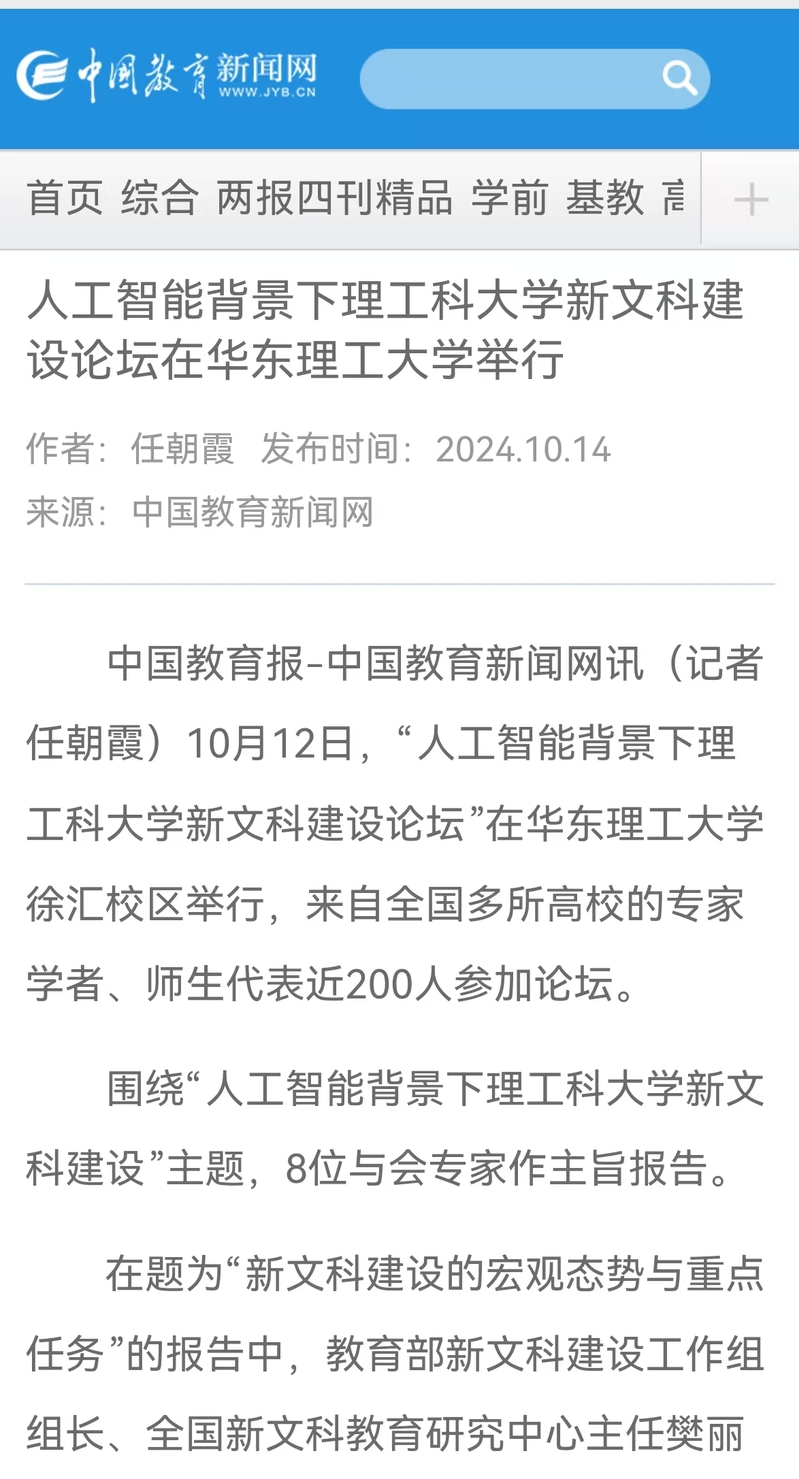Open 两报四刊精品 section
Image resolution: width=799 pixels, height=1479 pixels.
pos(335,198)
